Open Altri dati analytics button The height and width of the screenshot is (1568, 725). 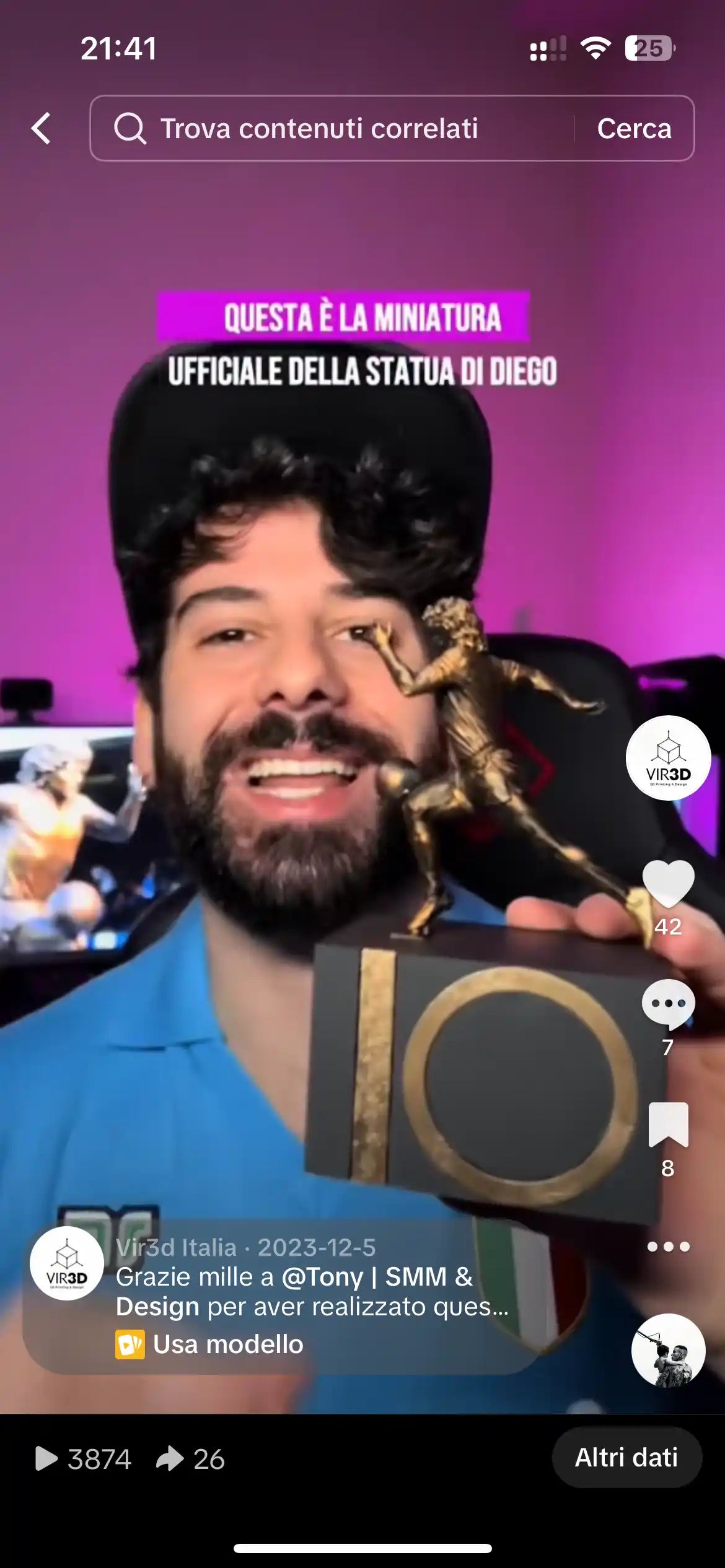[626, 1458]
